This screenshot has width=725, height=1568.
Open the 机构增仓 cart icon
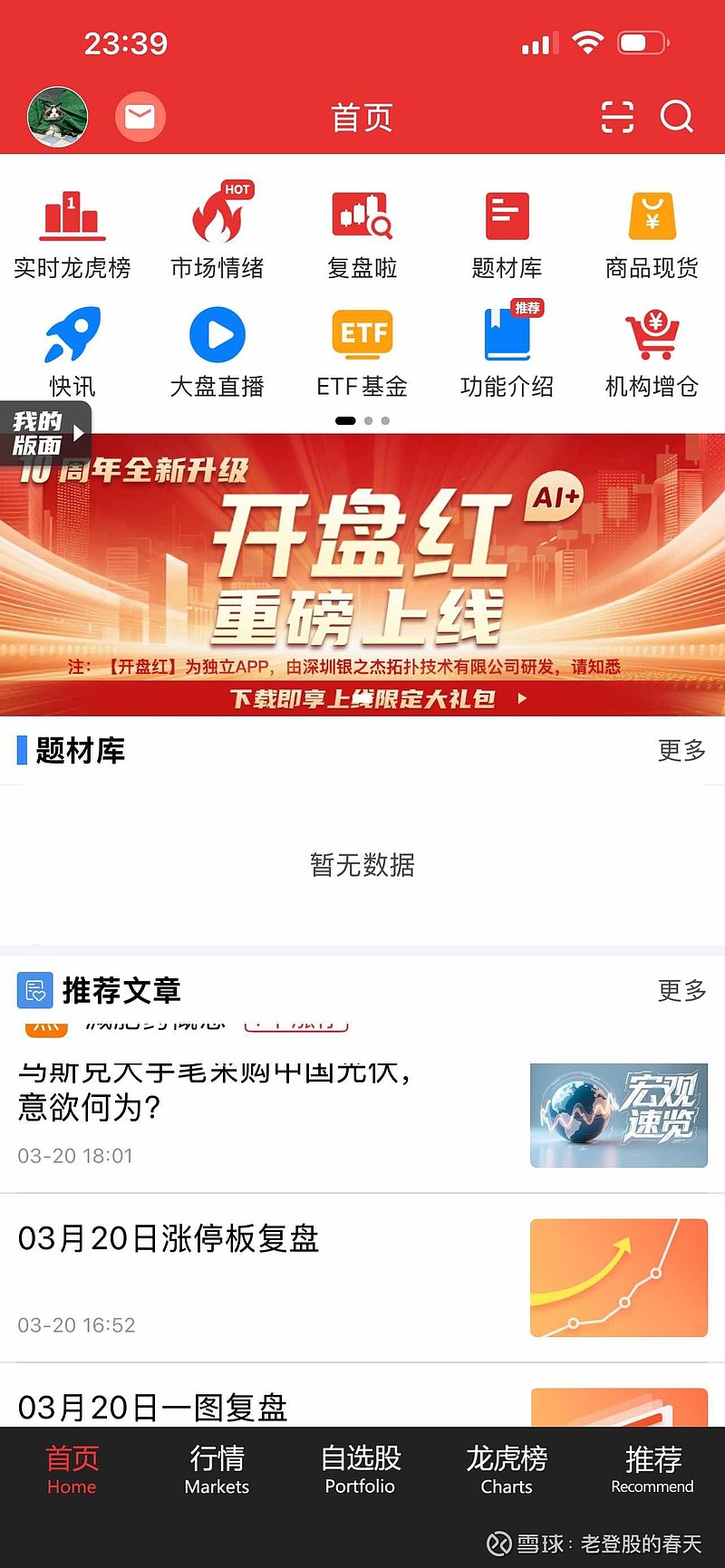651,335
